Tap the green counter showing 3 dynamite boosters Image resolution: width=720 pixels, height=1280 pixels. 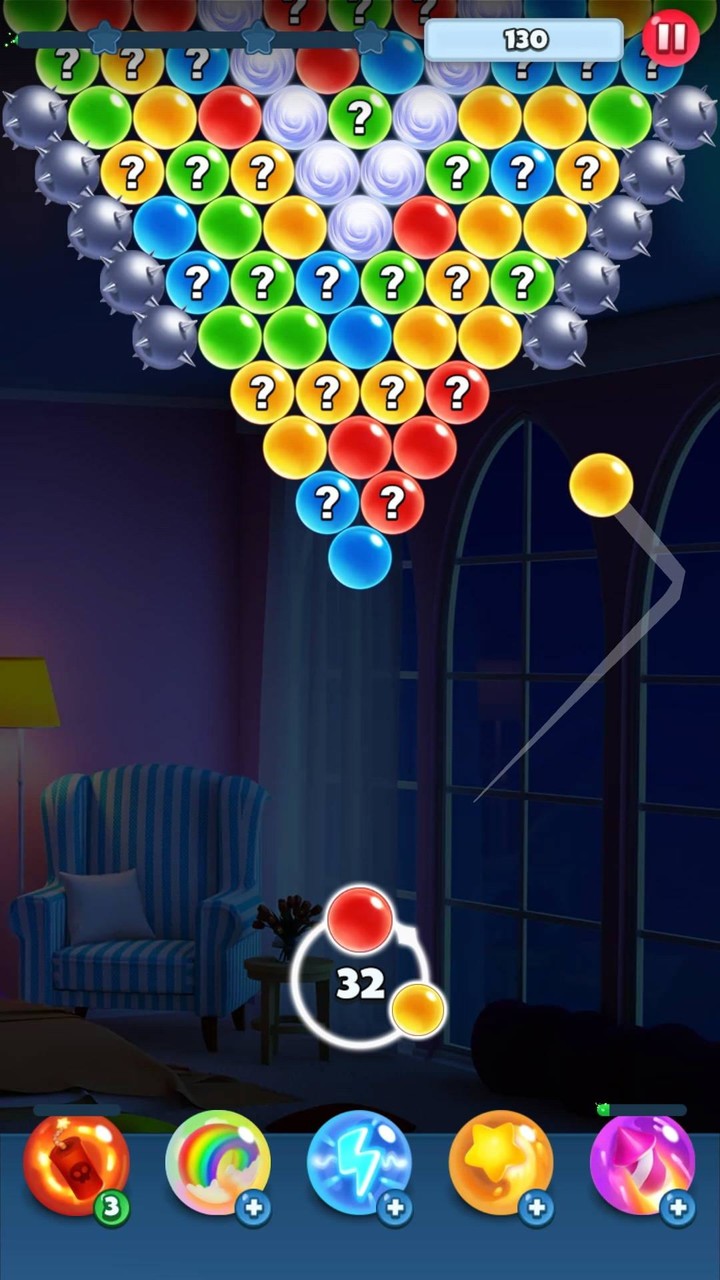(113, 1207)
